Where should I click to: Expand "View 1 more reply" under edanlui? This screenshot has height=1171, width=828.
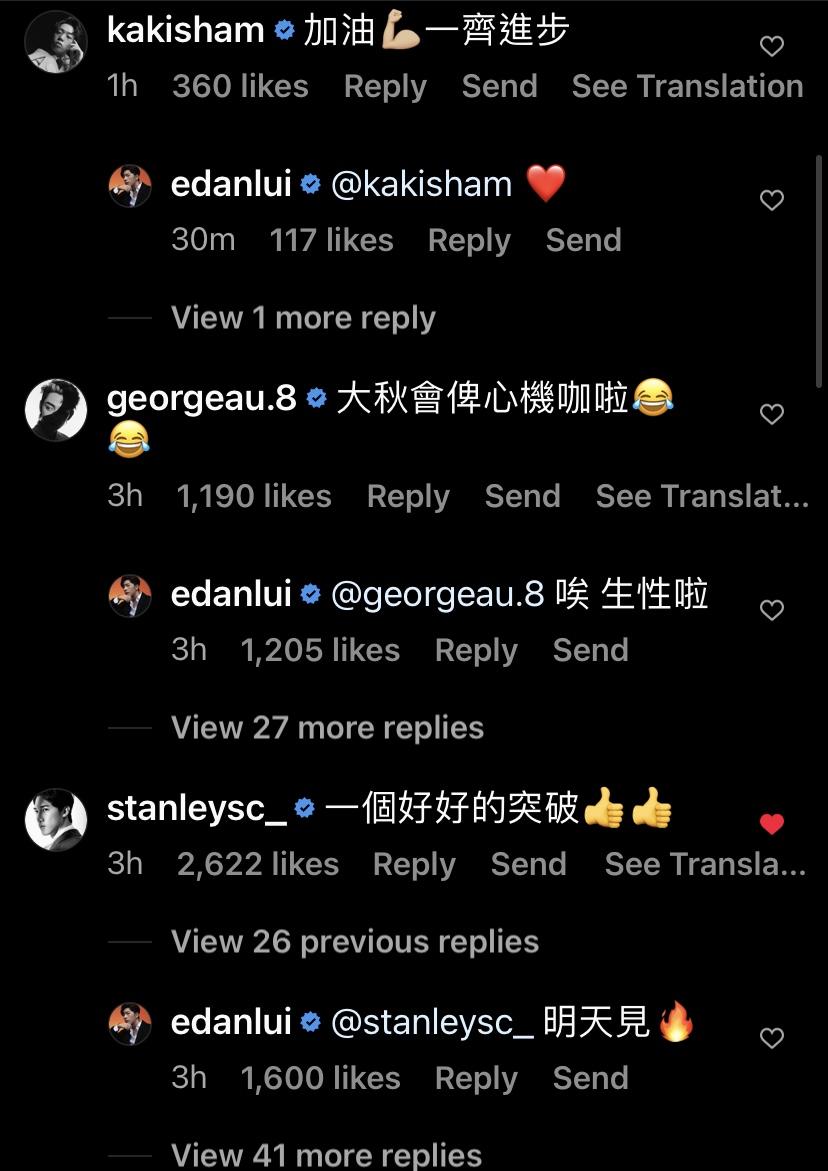[x=303, y=317]
